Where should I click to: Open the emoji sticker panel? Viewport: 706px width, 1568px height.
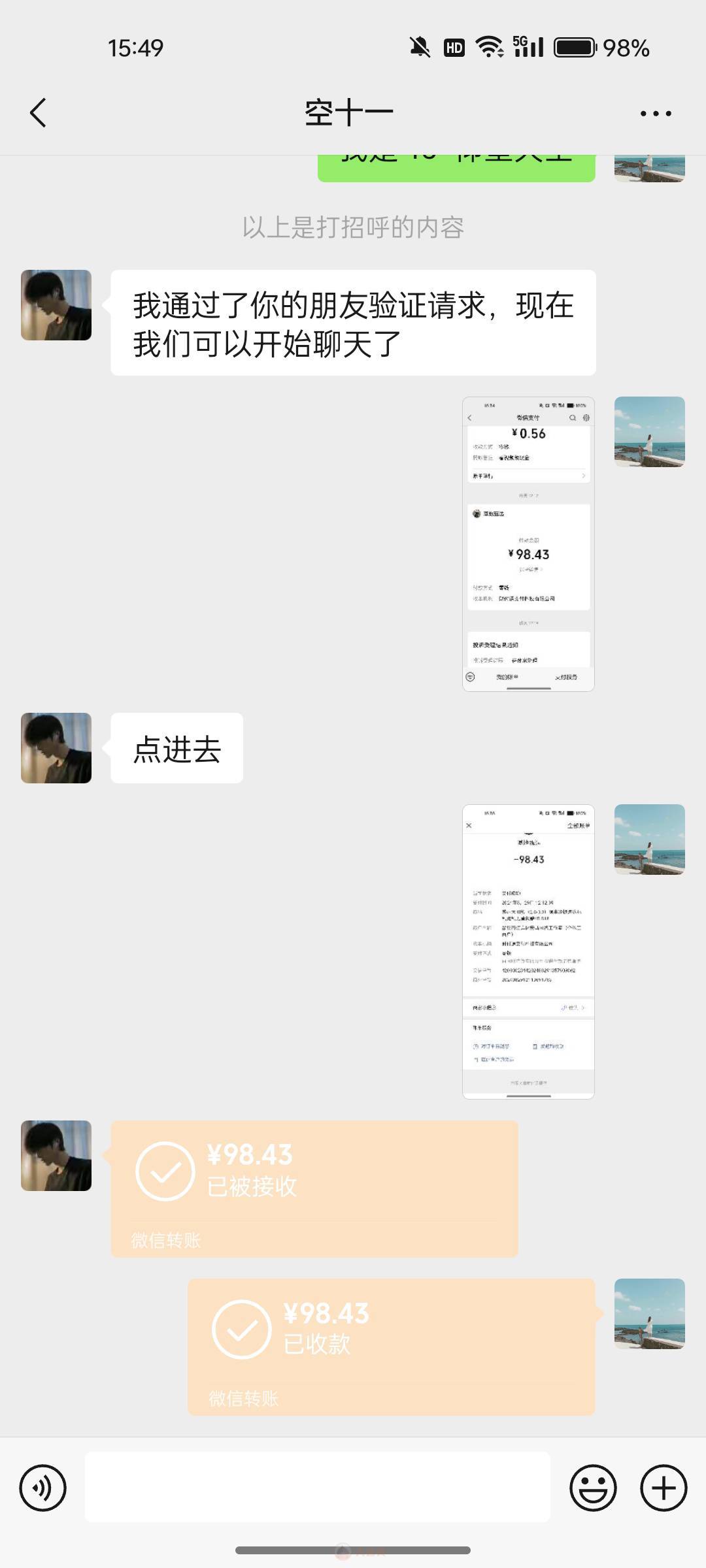pyautogui.click(x=593, y=1488)
